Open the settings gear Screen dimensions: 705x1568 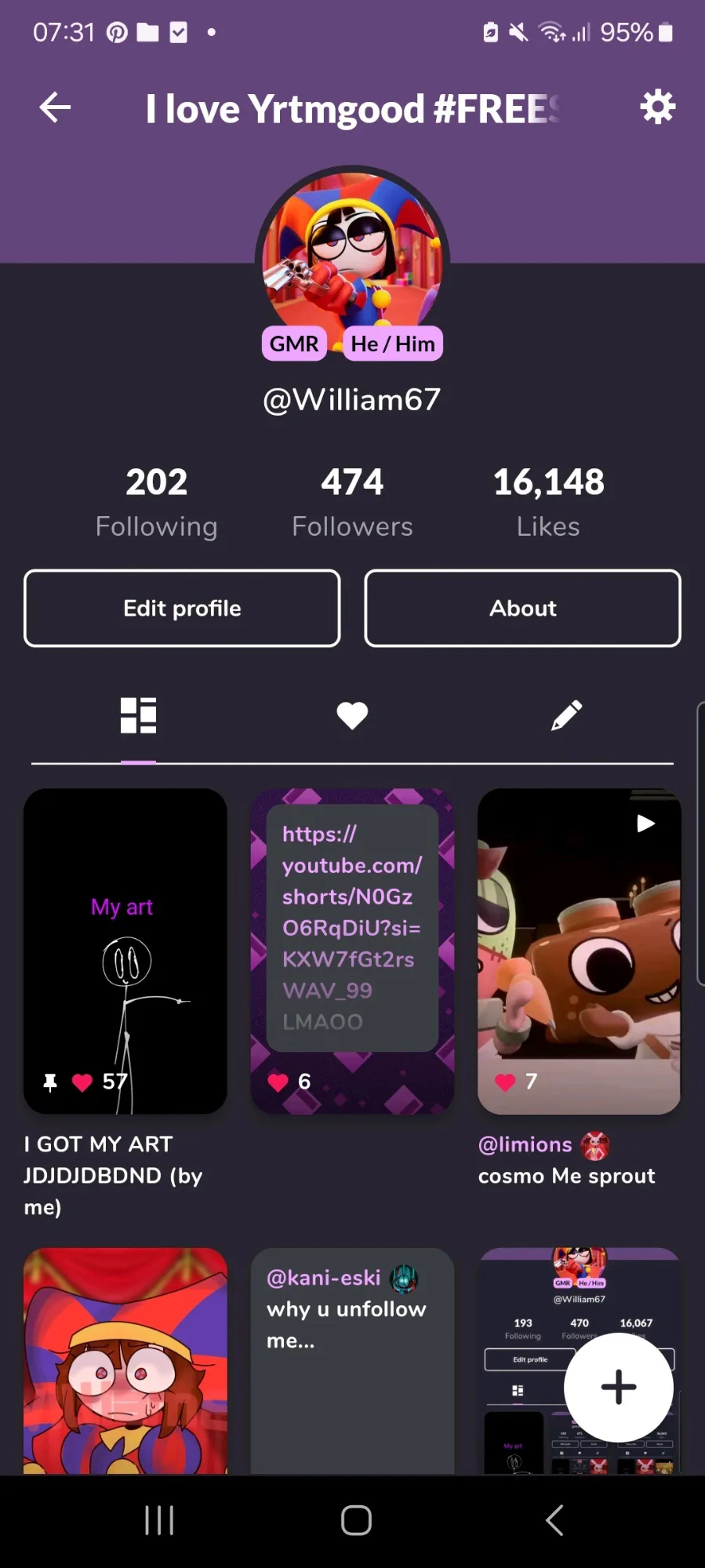pos(657,107)
